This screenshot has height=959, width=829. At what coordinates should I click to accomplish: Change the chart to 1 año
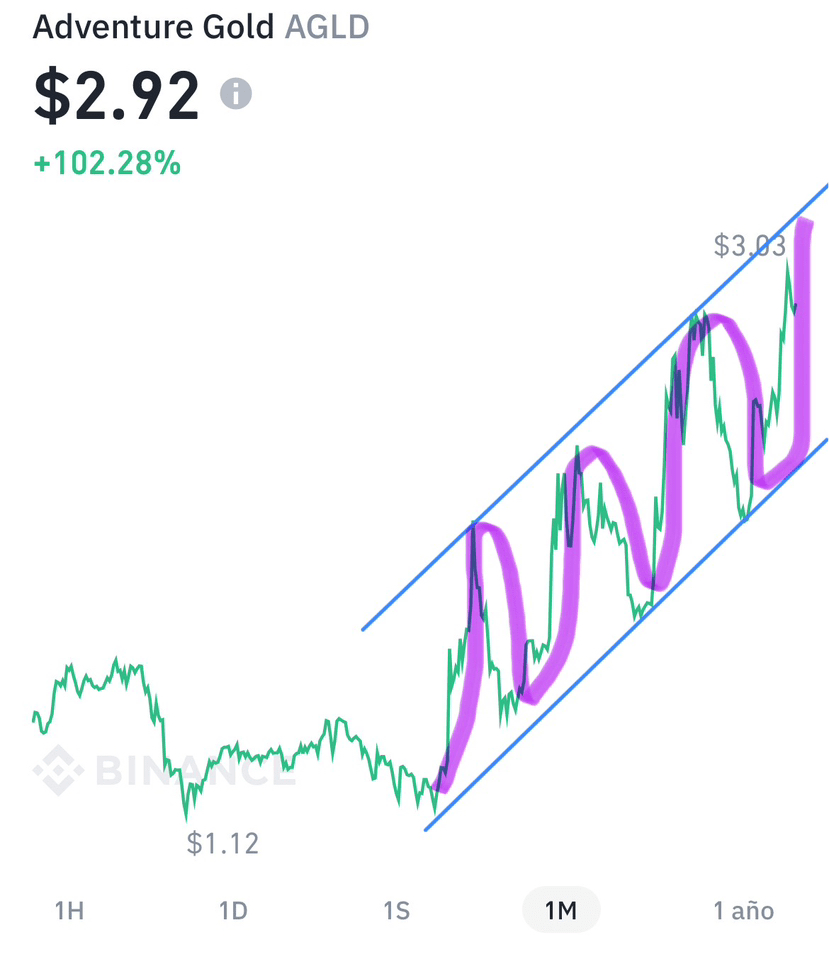click(x=743, y=910)
